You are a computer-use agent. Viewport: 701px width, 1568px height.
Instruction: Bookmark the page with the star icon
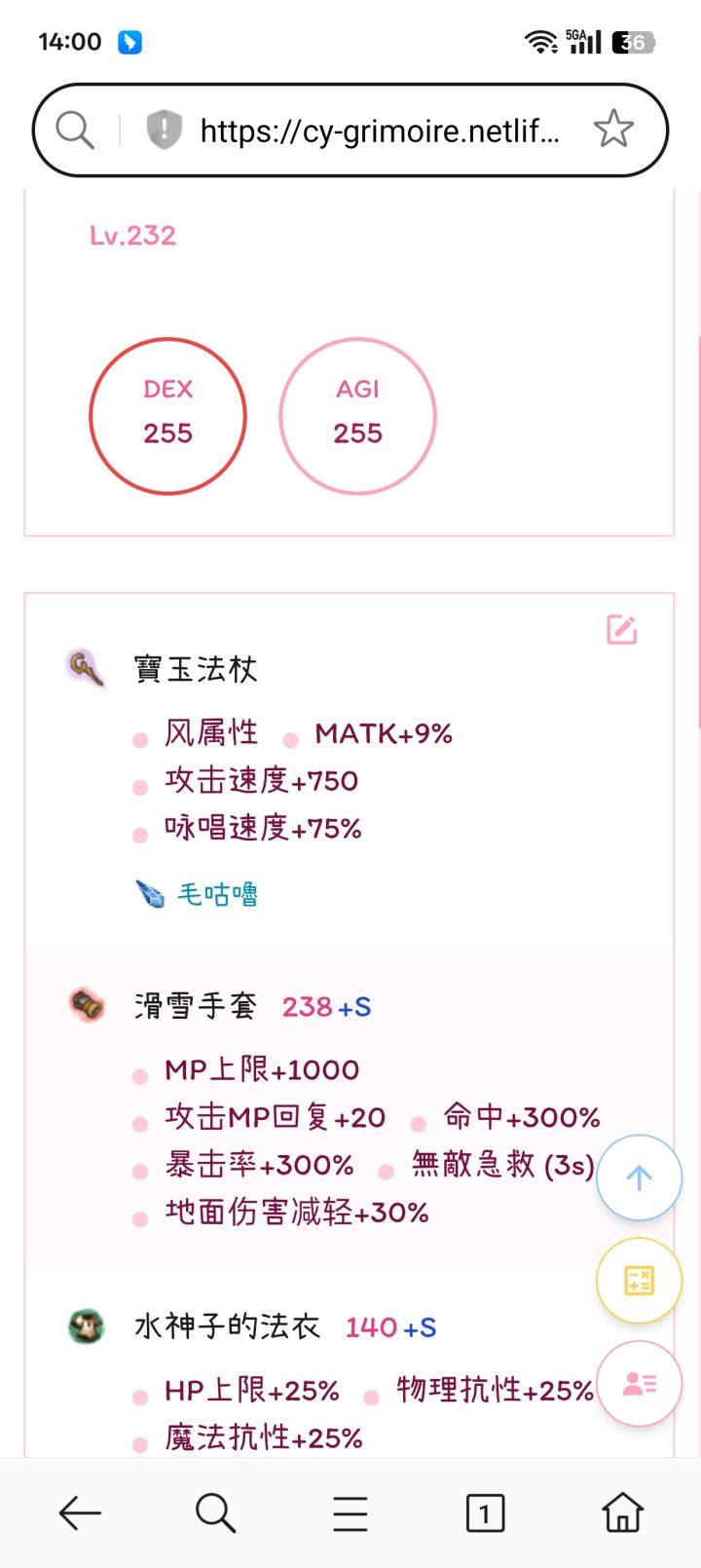(x=614, y=128)
